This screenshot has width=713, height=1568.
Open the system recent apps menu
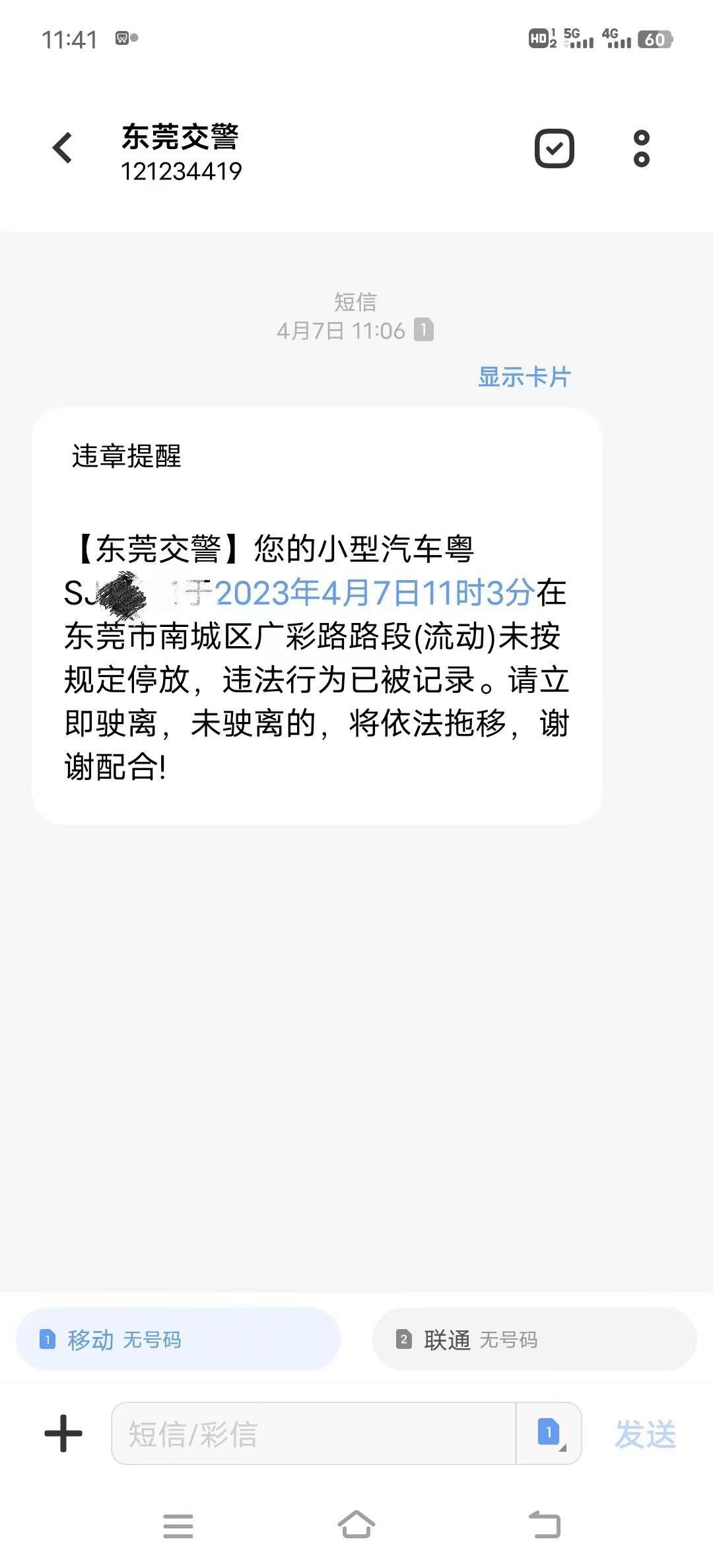[x=178, y=1525]
